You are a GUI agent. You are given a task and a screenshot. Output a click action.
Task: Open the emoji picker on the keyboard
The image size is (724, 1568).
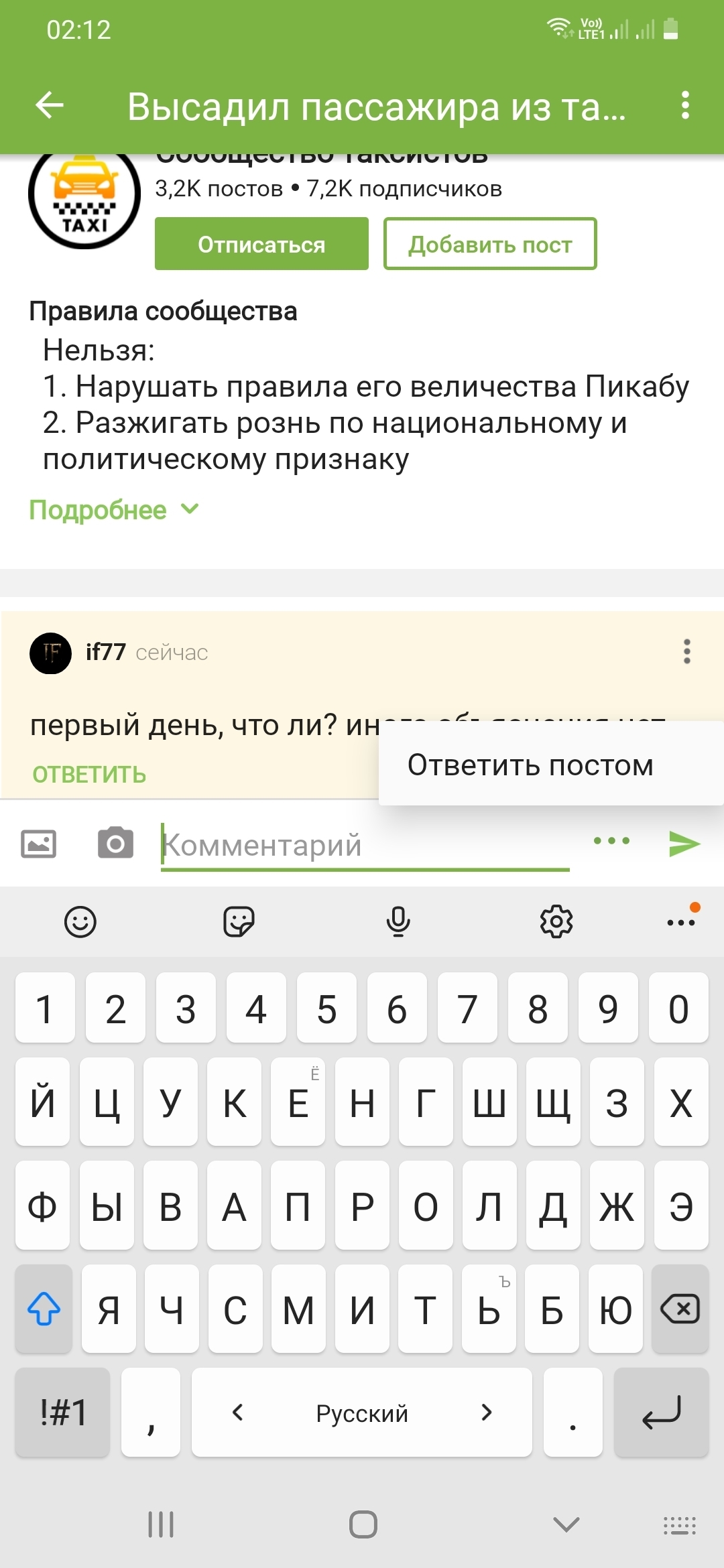[x=80, y=922]
